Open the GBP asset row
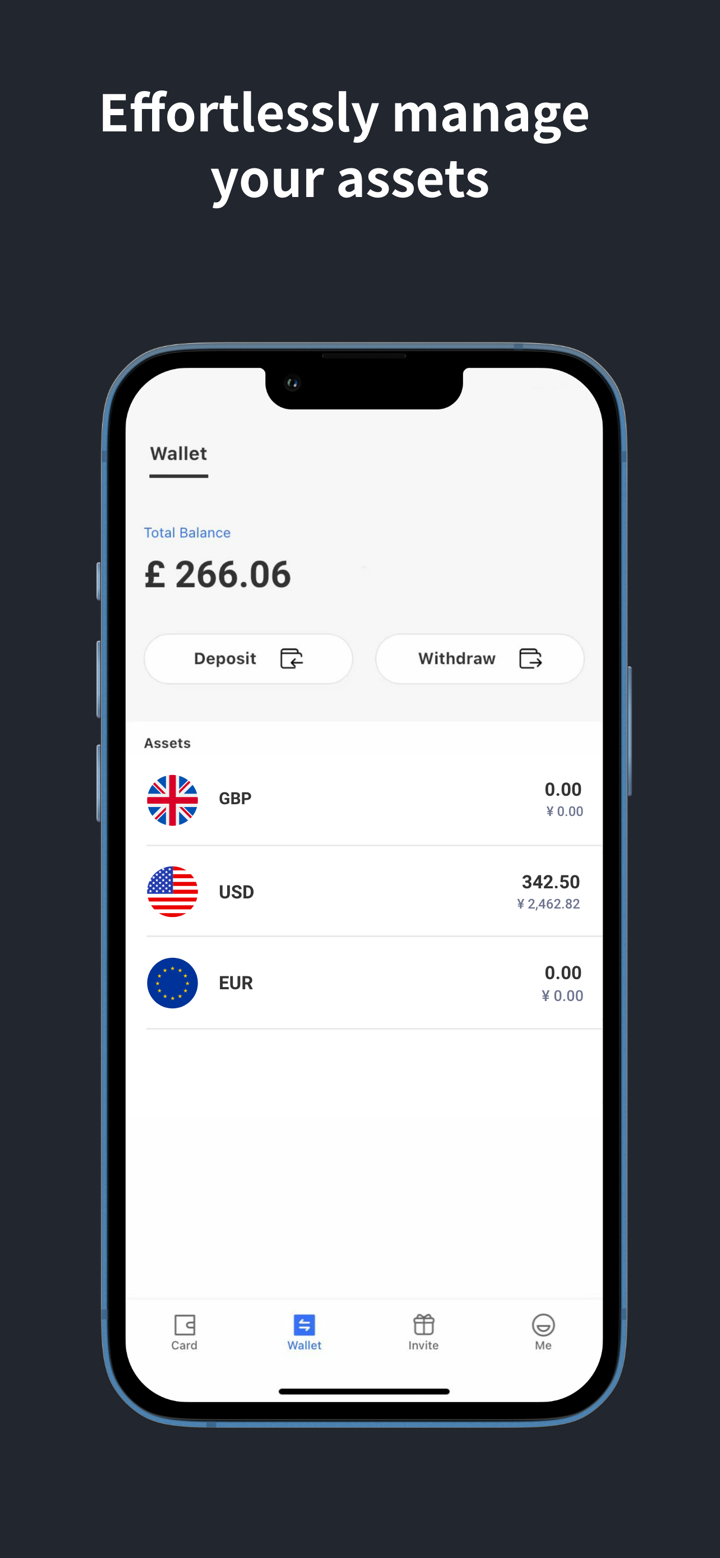This screenshot has height=1558, width=720. [x=365, y=799]
